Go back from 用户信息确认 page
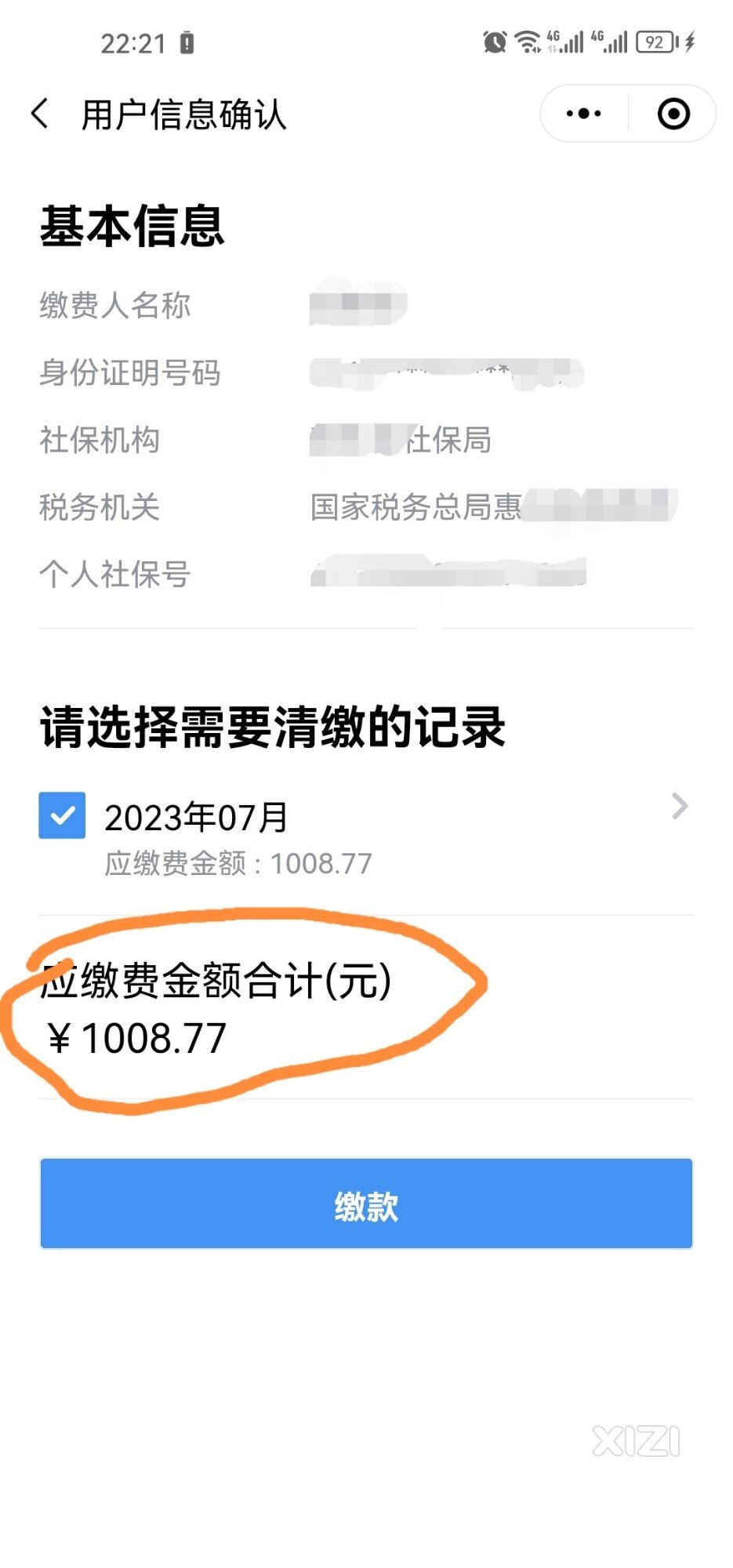The width and height of the screenshot is (733, 1568). click(x=40, y=114)
